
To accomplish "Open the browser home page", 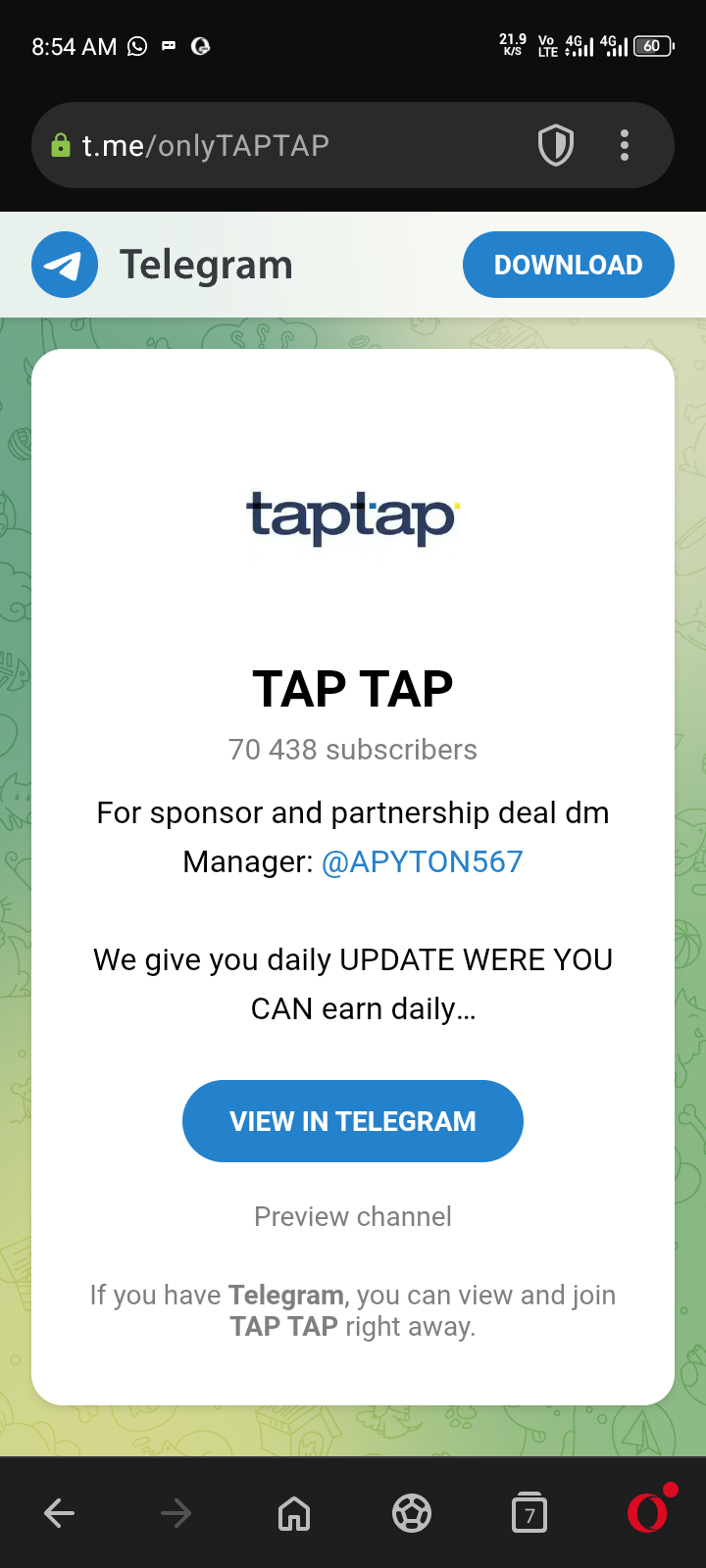I will pyautogui.click(x=294, y=1514).
